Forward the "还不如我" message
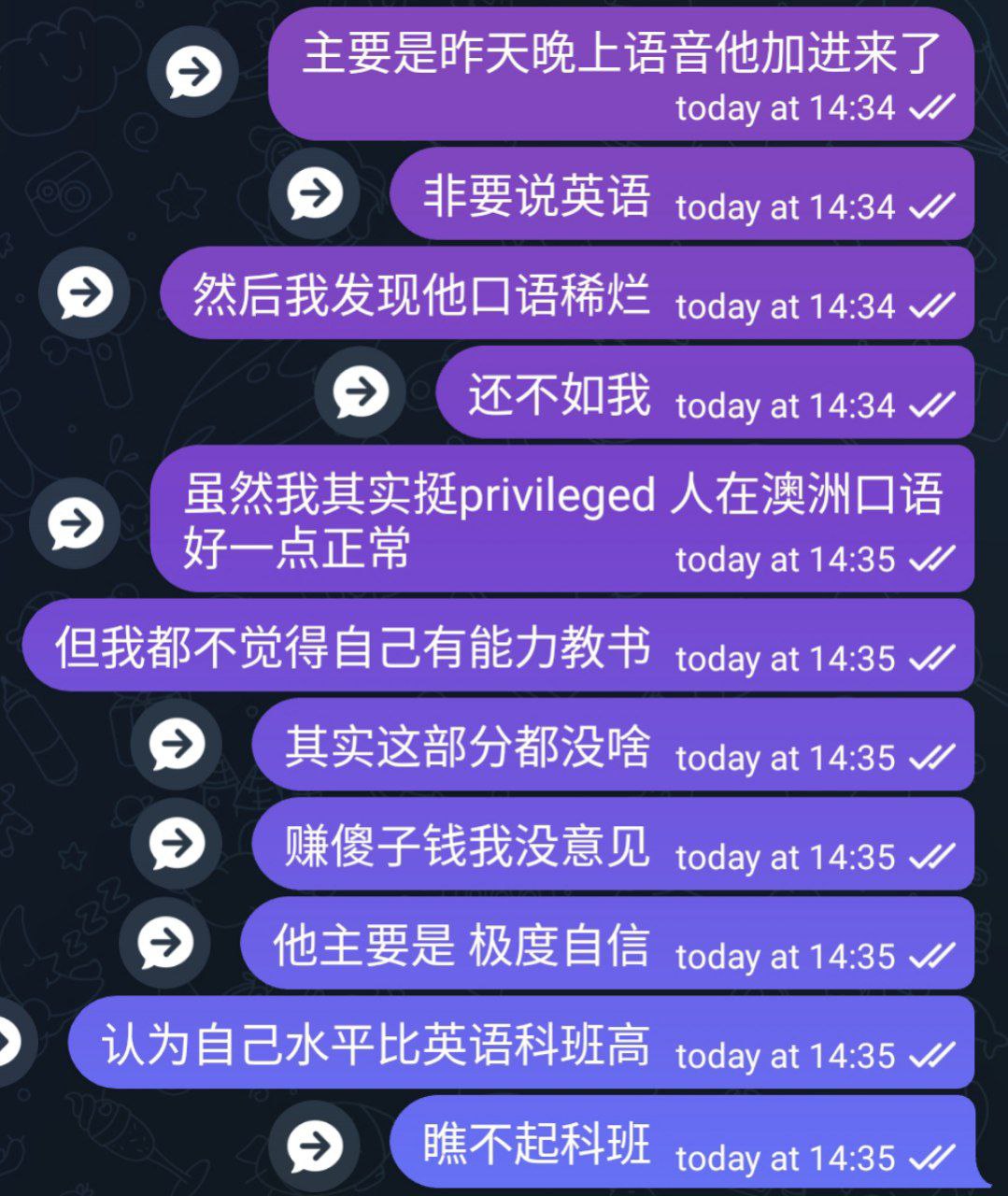1008x1196 pixels. click(x=361, y=392)
